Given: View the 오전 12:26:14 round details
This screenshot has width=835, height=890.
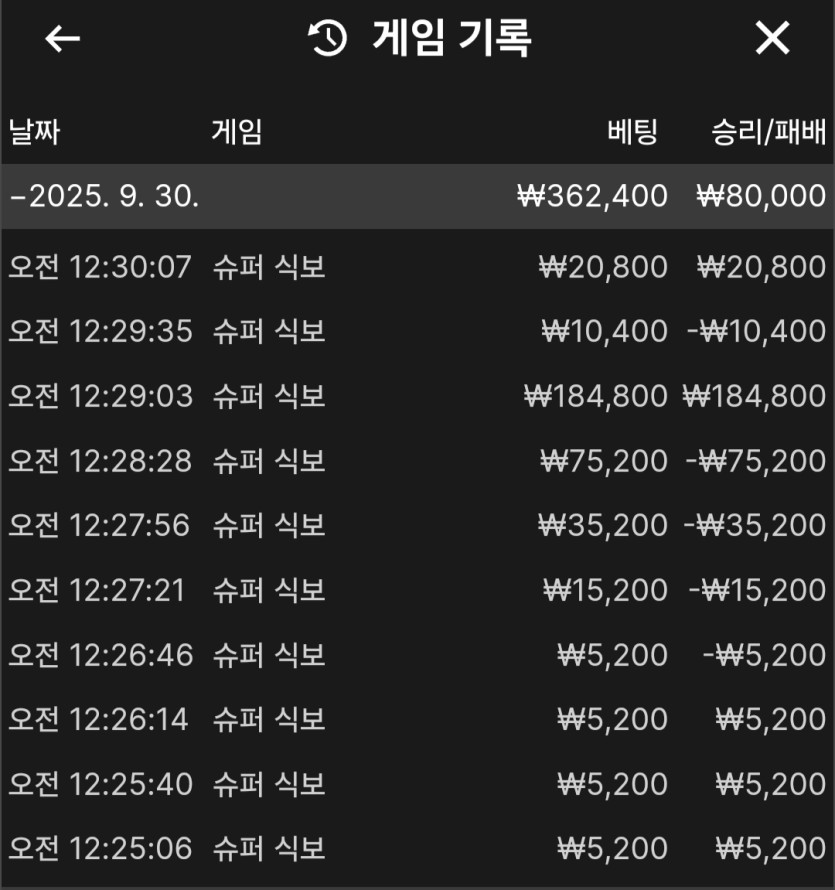Looking at the screenshot, I should coord(417,719).
